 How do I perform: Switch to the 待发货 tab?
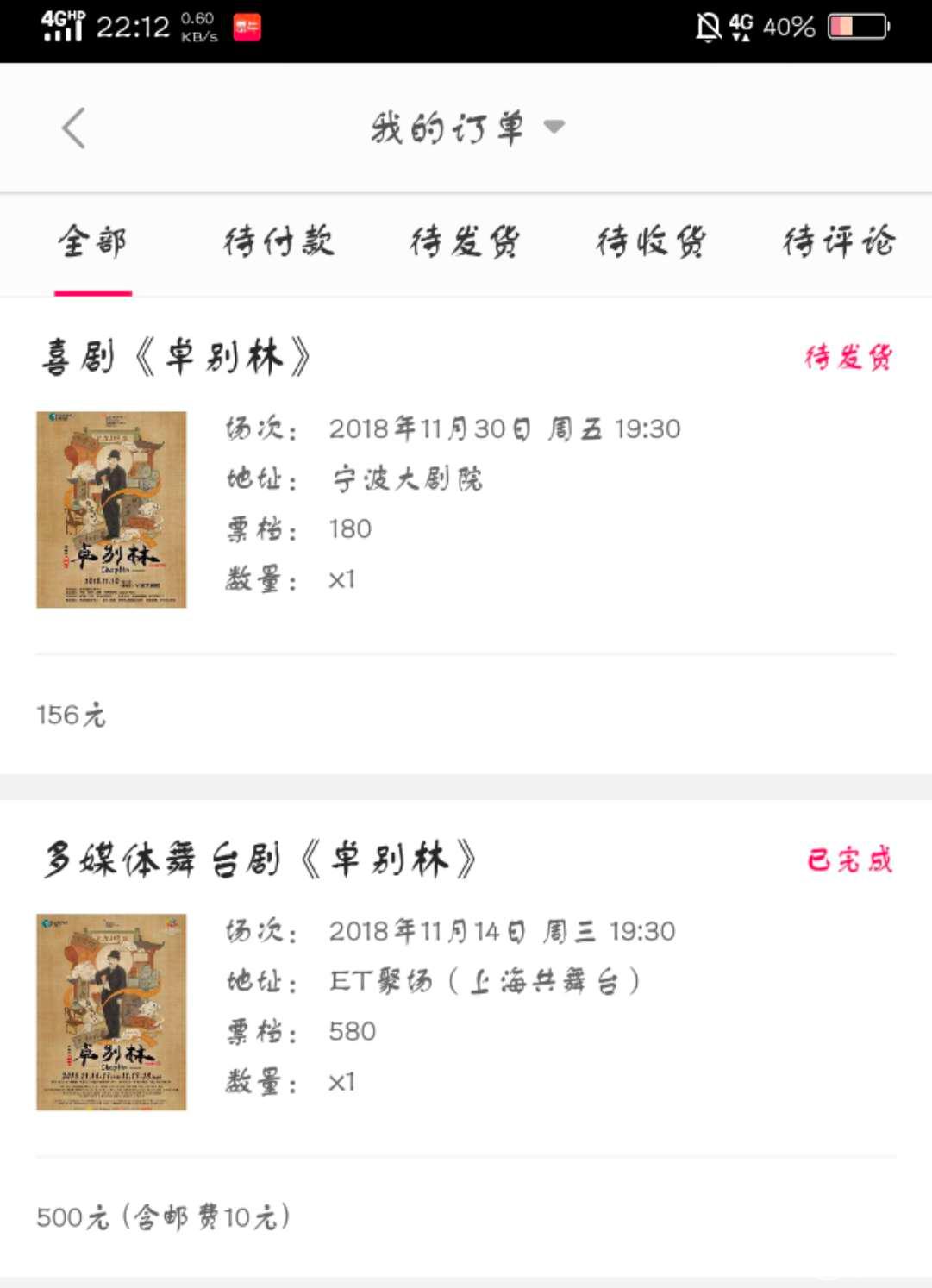click(x=465, y=241)
